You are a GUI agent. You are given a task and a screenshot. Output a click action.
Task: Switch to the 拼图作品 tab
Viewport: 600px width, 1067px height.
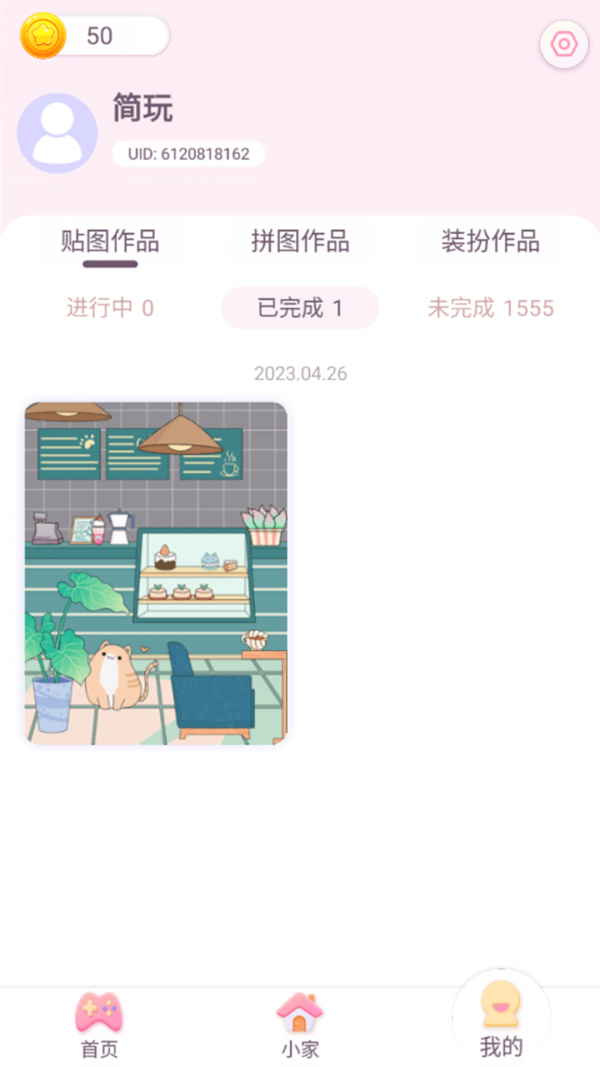[300, 241]
